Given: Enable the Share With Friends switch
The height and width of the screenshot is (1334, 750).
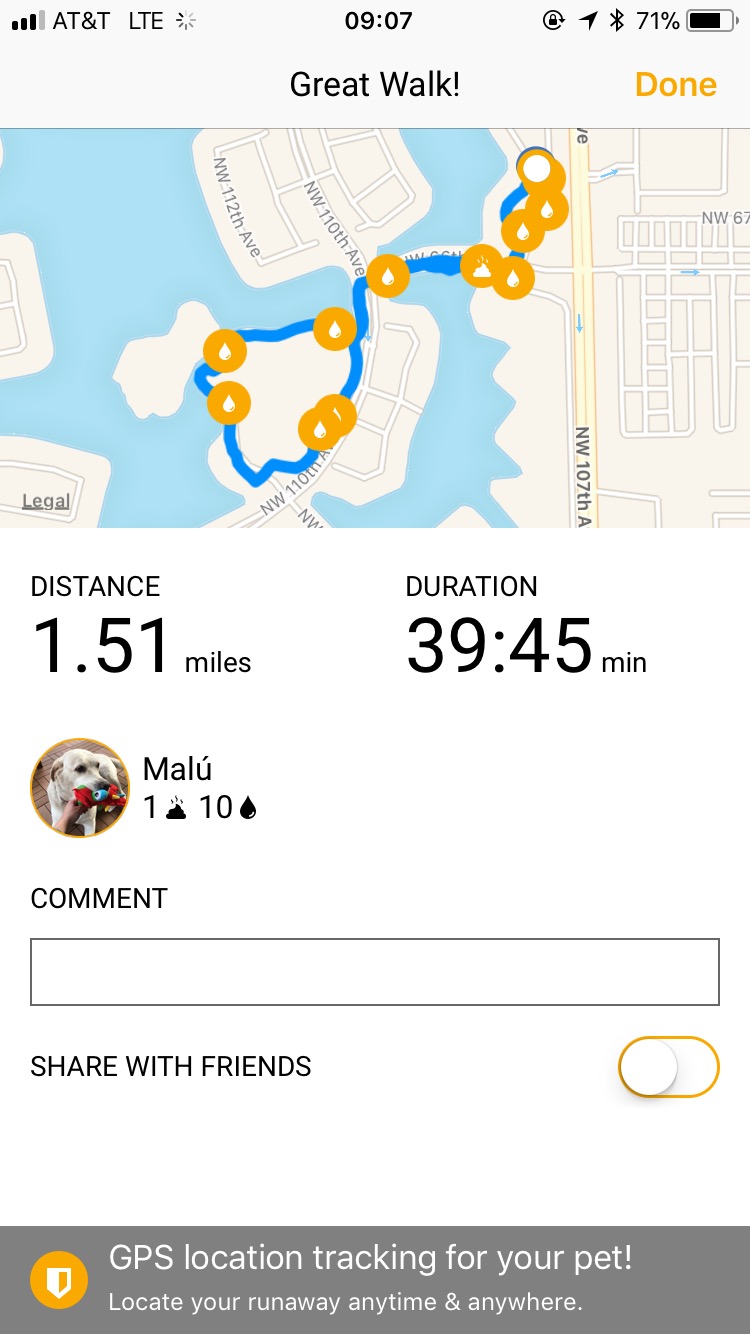Looking at the screenshot, I should pos(669,1067).
